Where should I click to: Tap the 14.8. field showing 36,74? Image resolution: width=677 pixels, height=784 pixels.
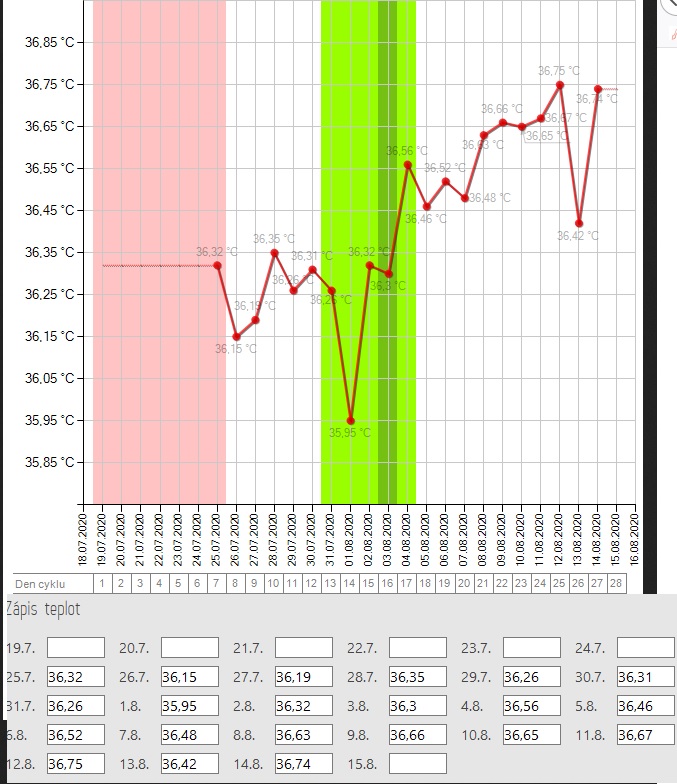click(303, 764)
